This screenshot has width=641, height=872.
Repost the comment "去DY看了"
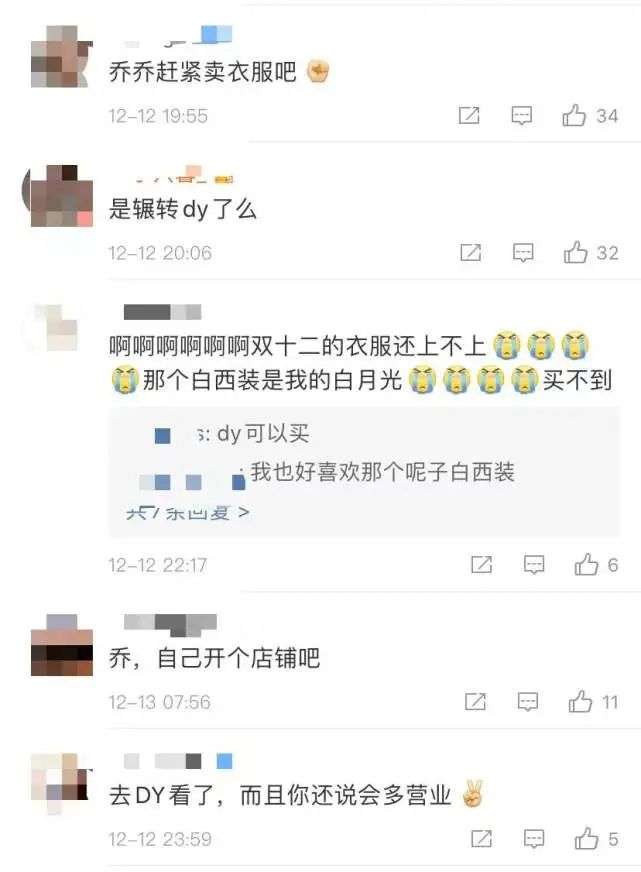coord(482,839)
